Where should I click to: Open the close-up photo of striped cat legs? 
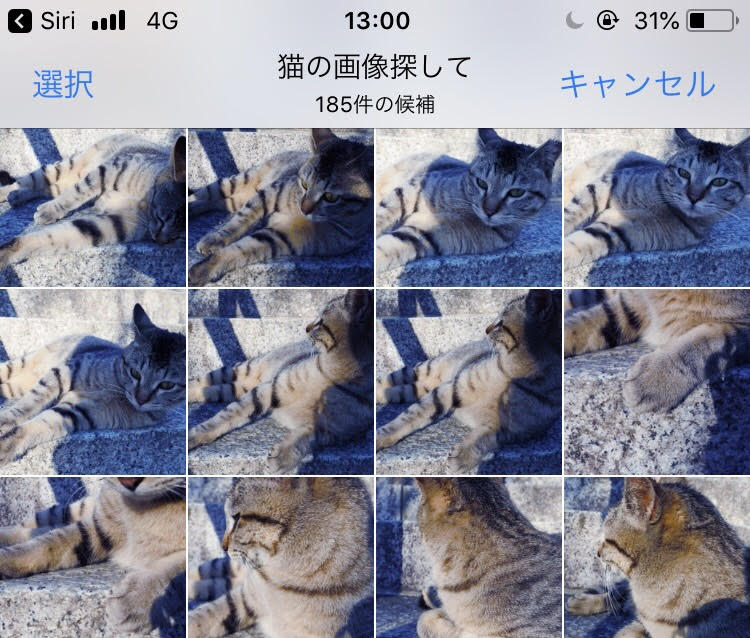click(92, 557)
